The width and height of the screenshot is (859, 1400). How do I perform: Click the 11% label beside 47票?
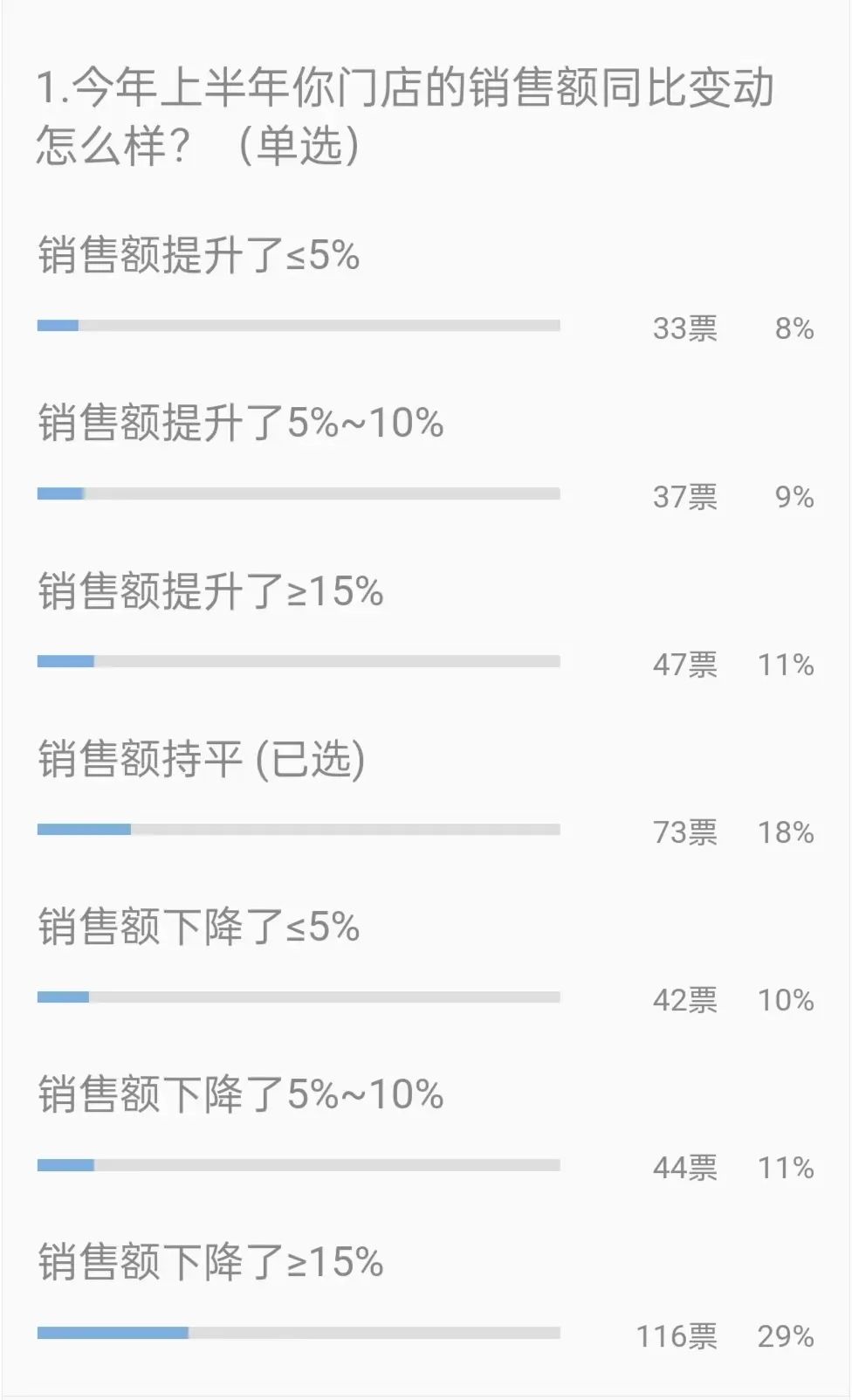click(x=795, y=664)
